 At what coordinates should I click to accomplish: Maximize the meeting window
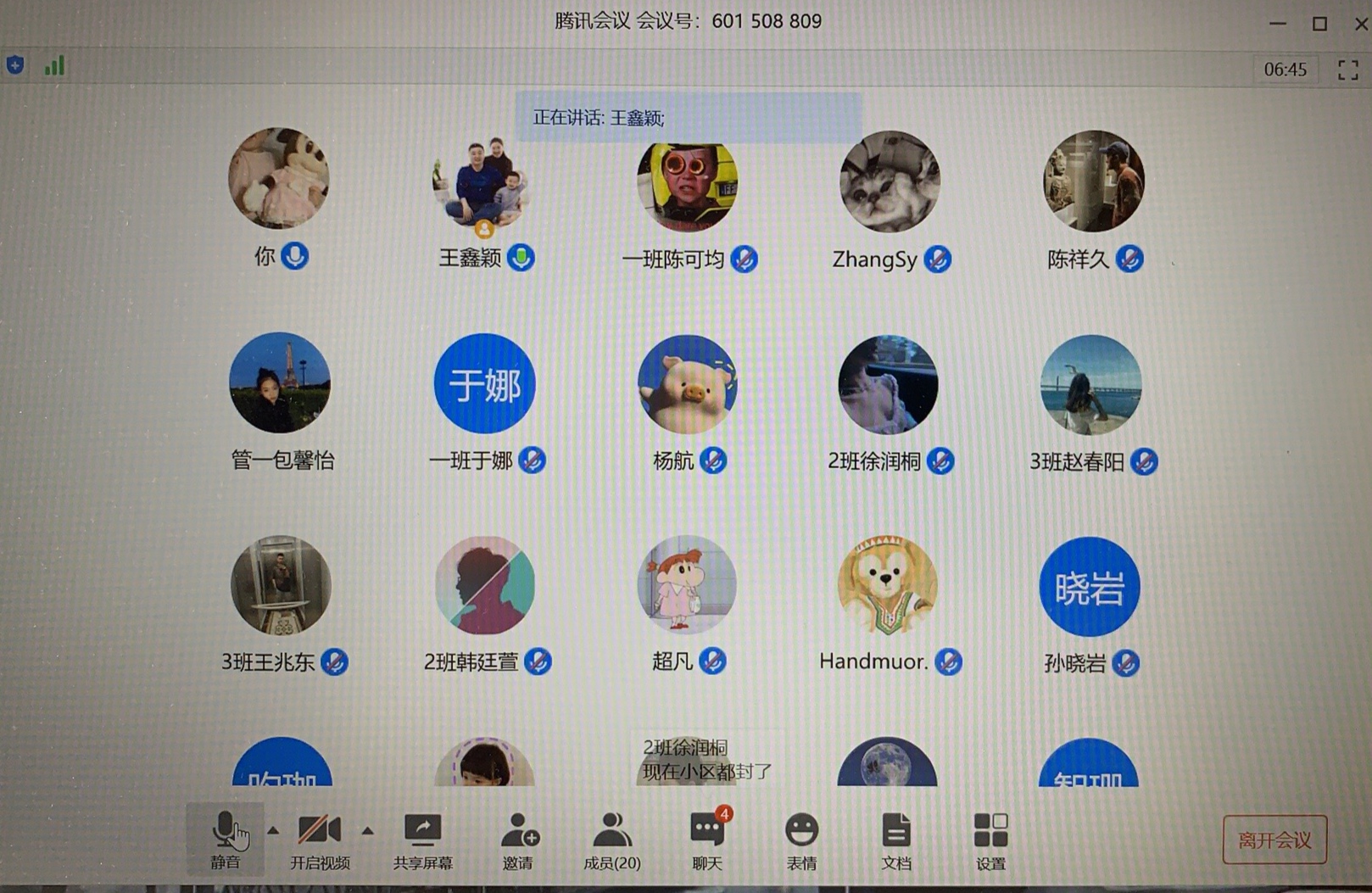pyautogui.click(x=1319, y=24)
